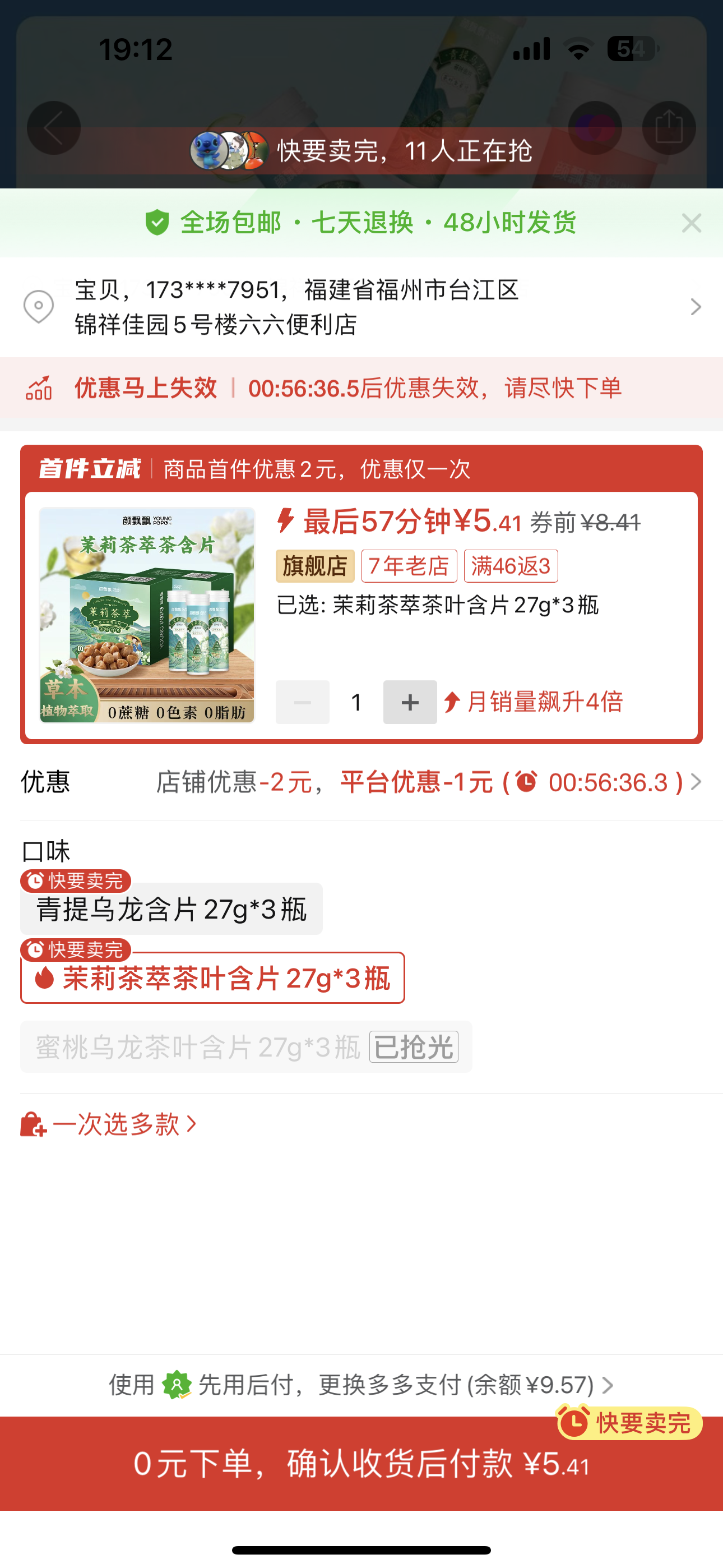This screenshot has width=723, height=1568.
Task: Open the 优惠 discount details row
Action: (361, 782)
